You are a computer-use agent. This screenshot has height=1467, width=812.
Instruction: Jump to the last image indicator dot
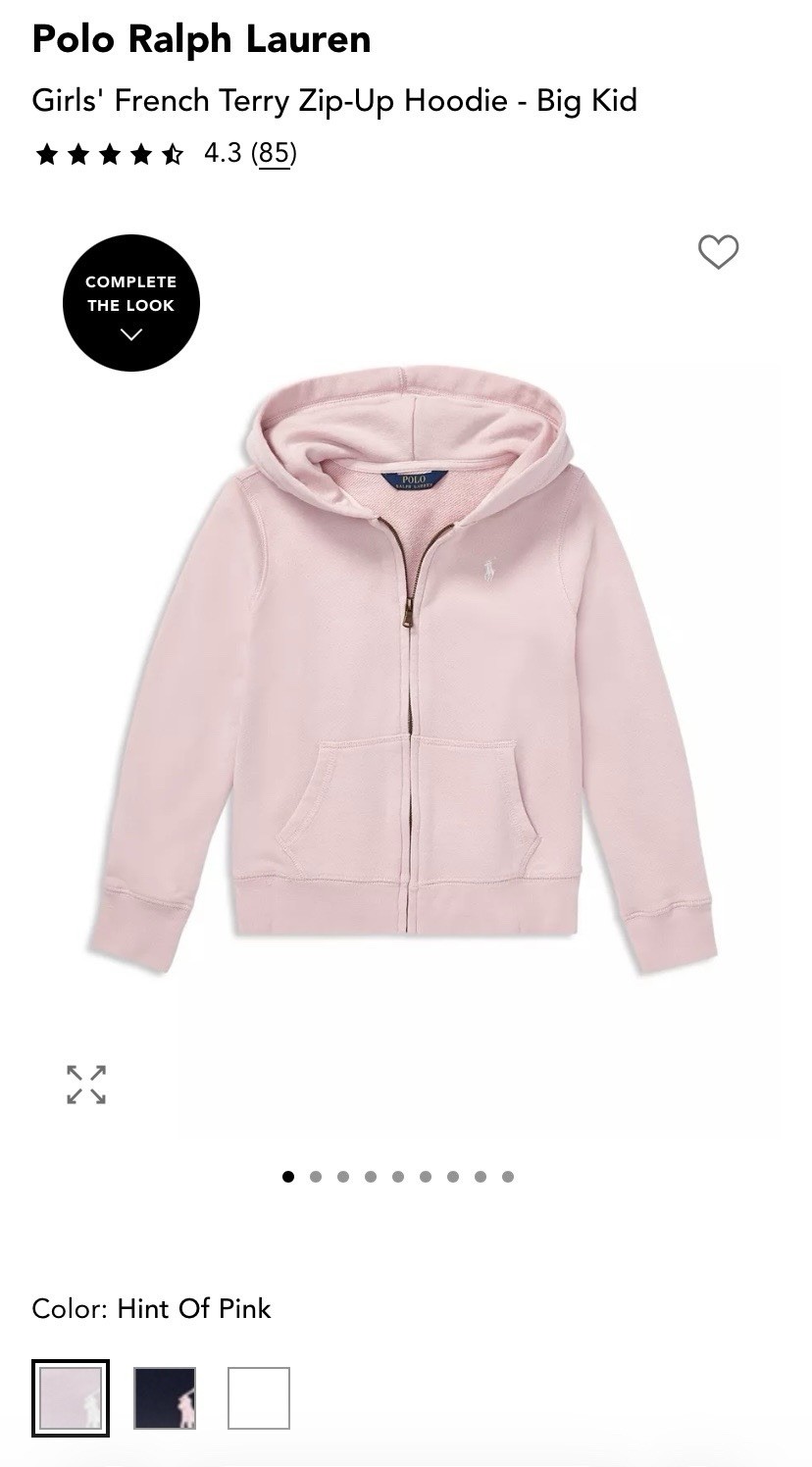click(508, 1177)
